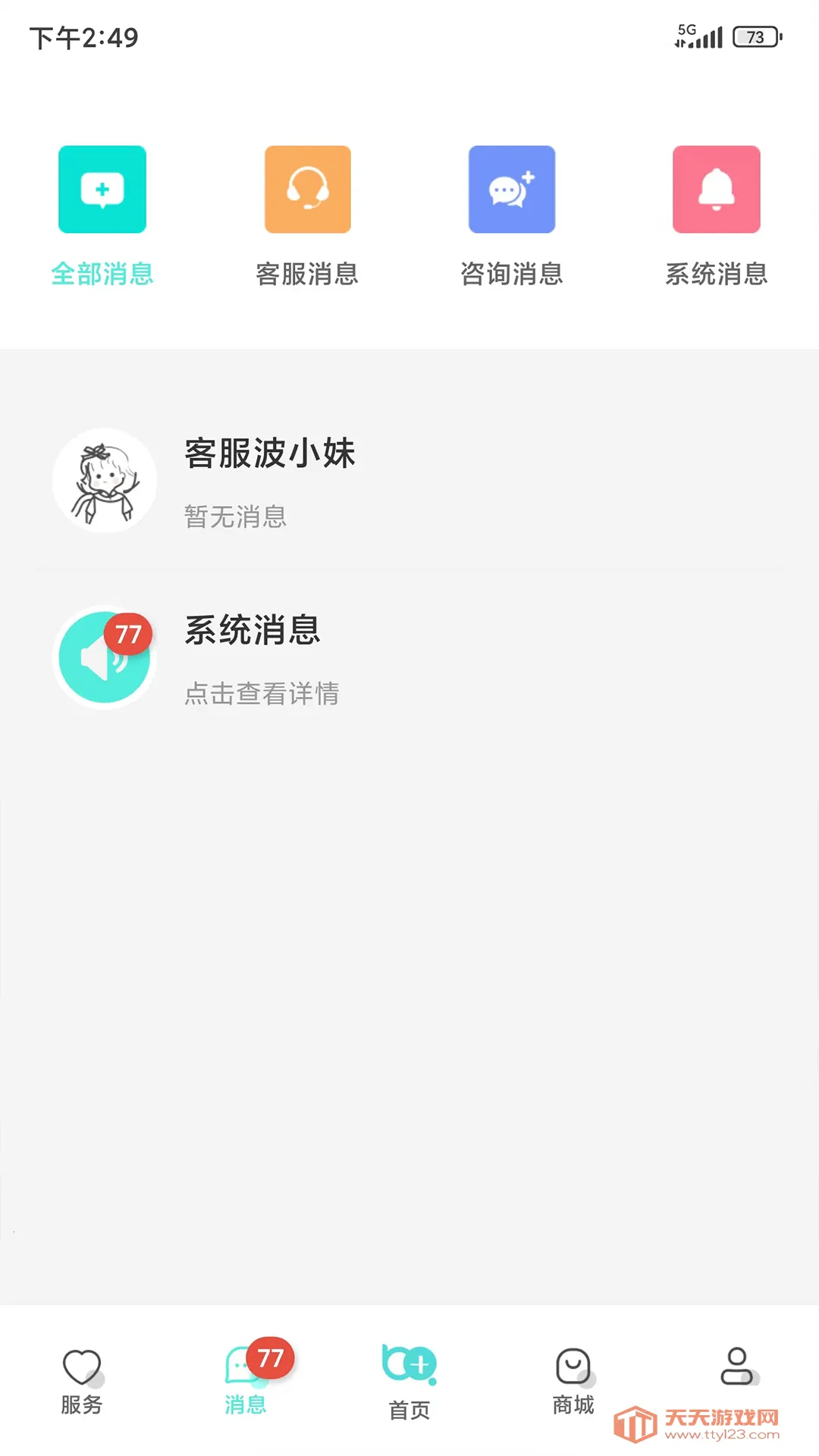Open the 系统消息 speaker icon with badge
819x1456 pixels.
(x=105, y=657)
